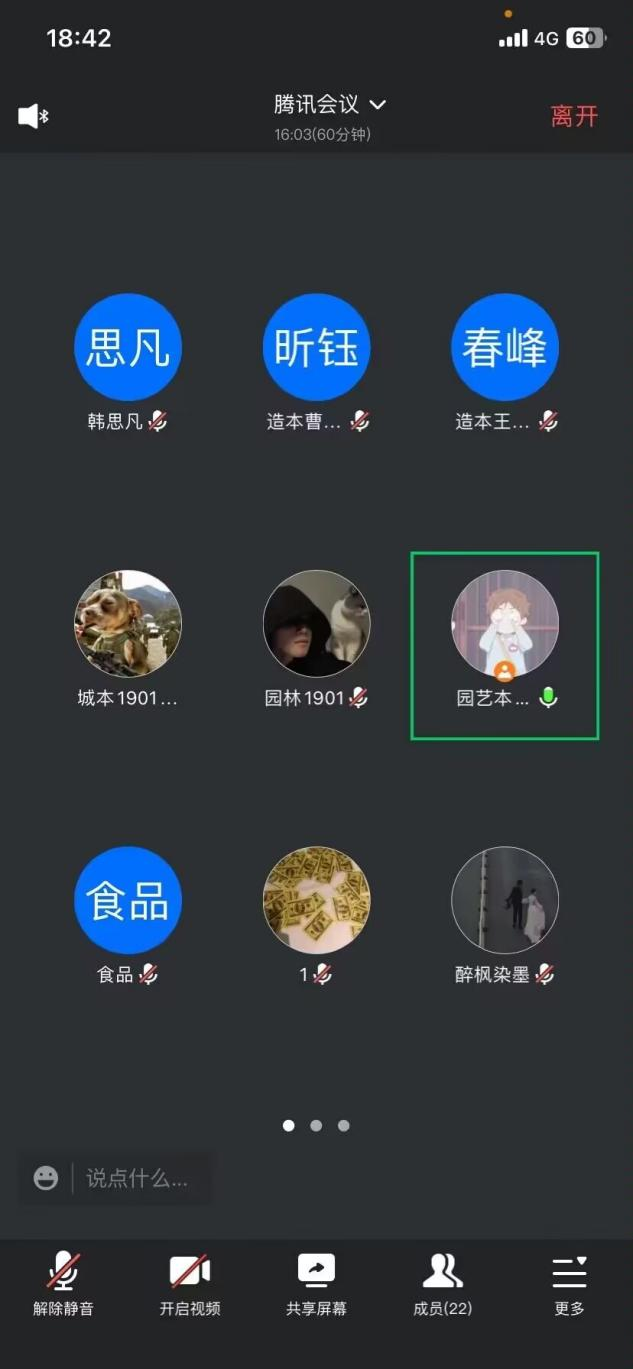
Task: Open the 春峰 participant tile
Action: [x=504, y=348]
